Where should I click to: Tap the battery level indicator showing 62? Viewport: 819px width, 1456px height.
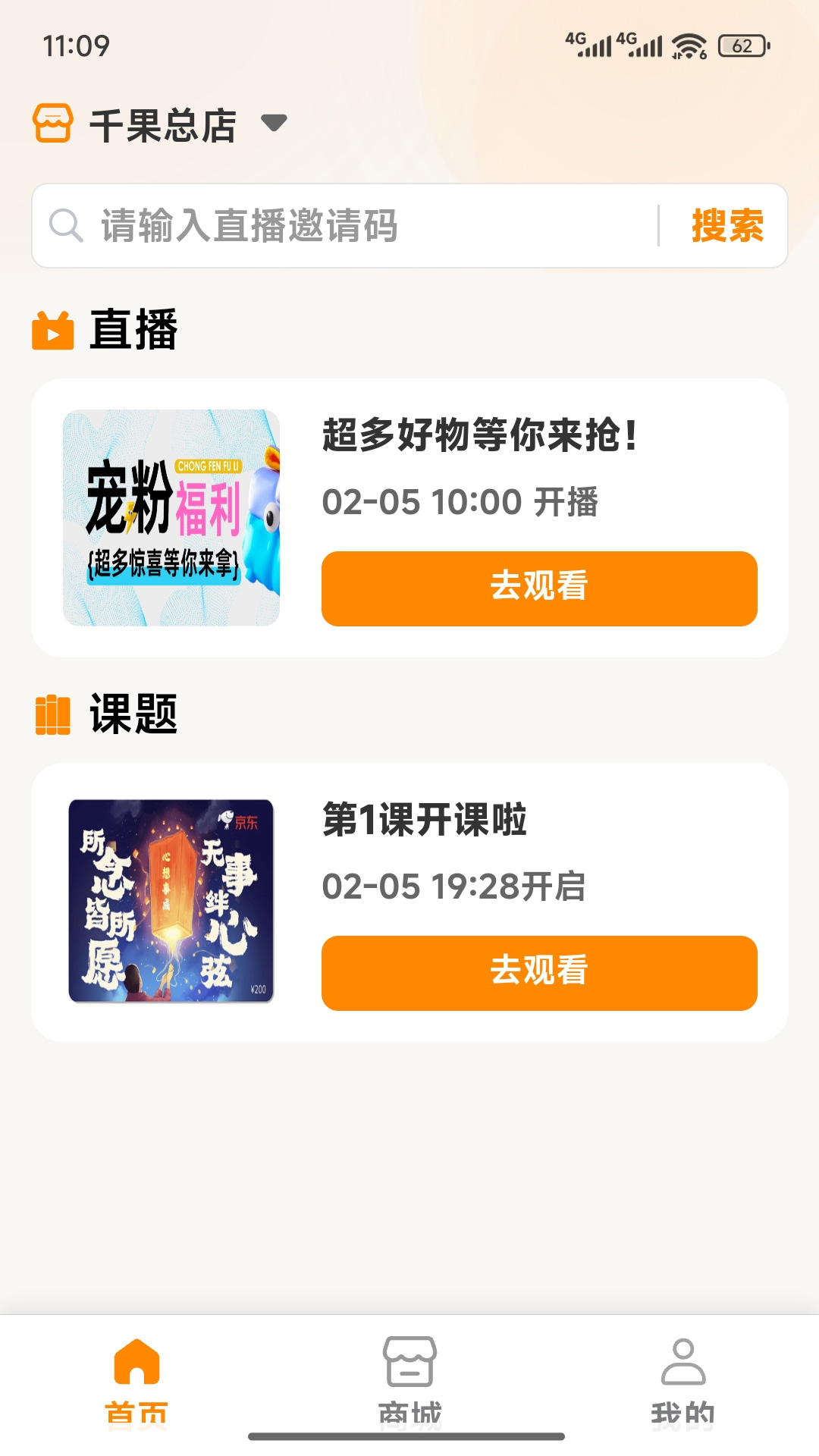[x=742, y=43]
